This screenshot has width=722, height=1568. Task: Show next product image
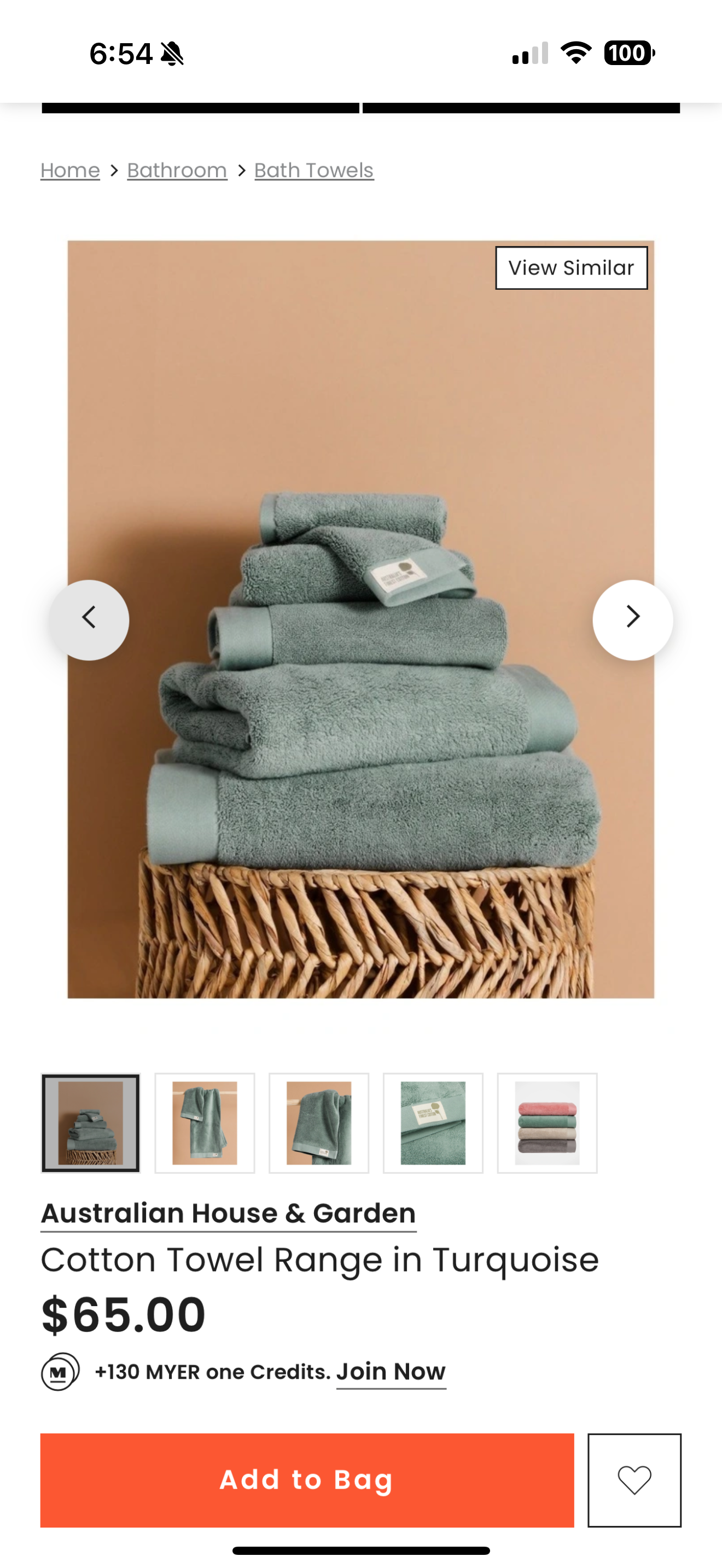(x=632, y=619)
